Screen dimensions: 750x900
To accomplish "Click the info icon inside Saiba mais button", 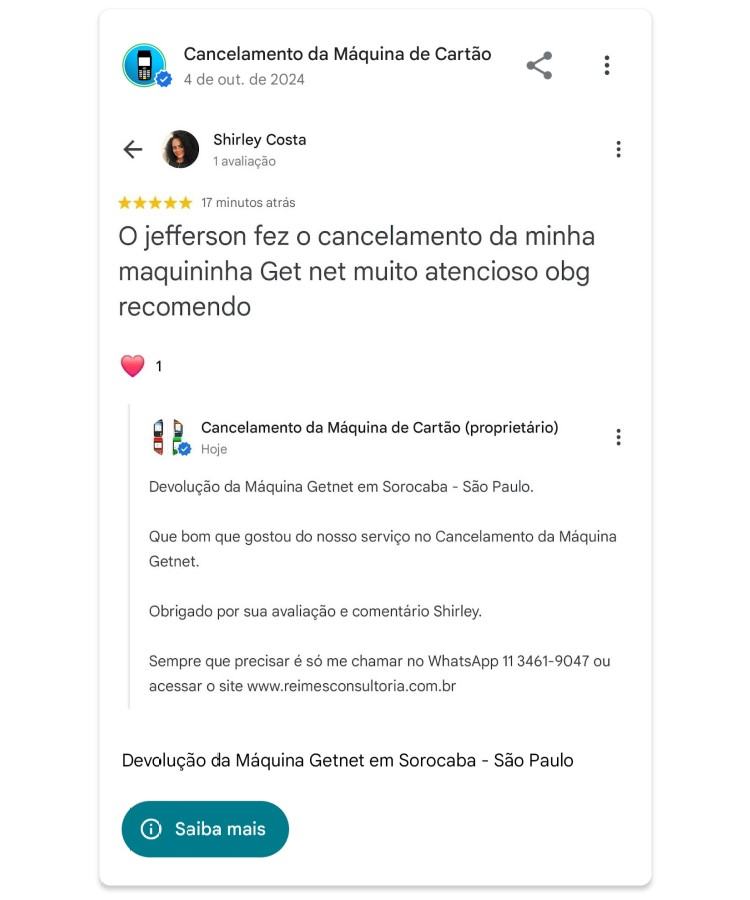I will click(x=150, y=829).
